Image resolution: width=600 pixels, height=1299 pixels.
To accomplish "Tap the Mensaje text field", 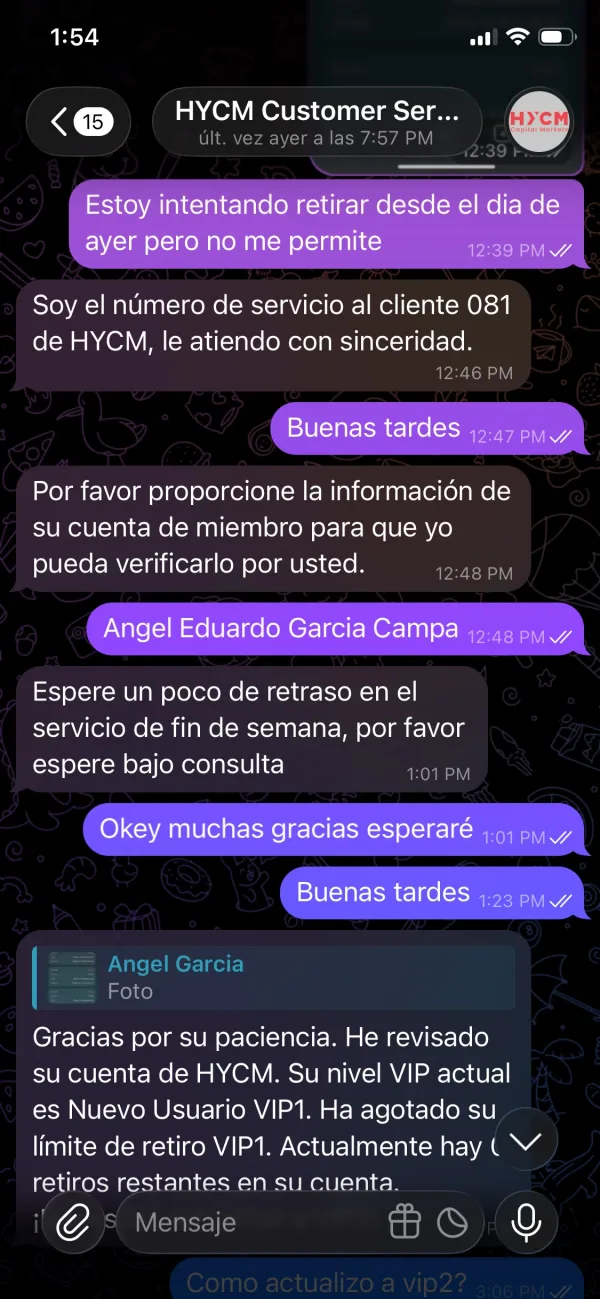I will 250,1221.
